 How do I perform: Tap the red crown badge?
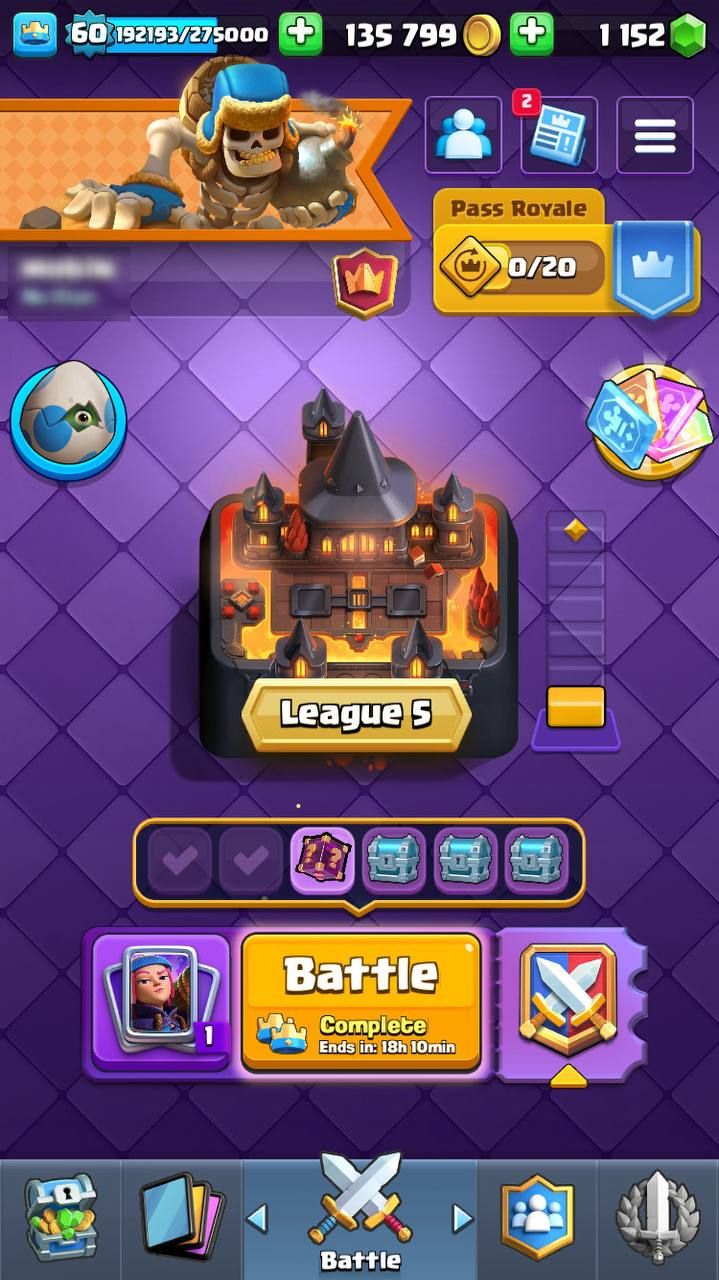coord(365,283)
